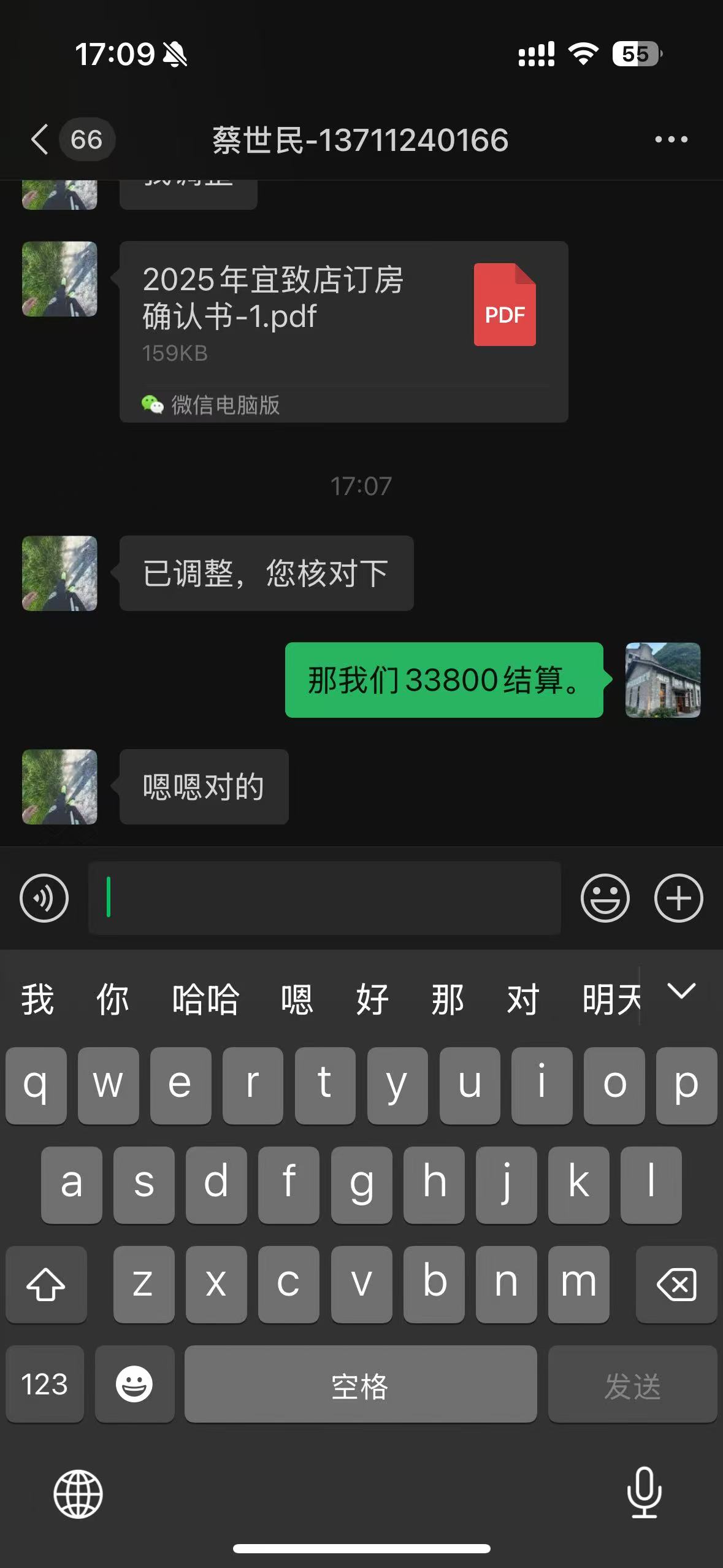
Task: Open the keyboard emoji key
Action: pyautogui.click(x=134, y=1384)
